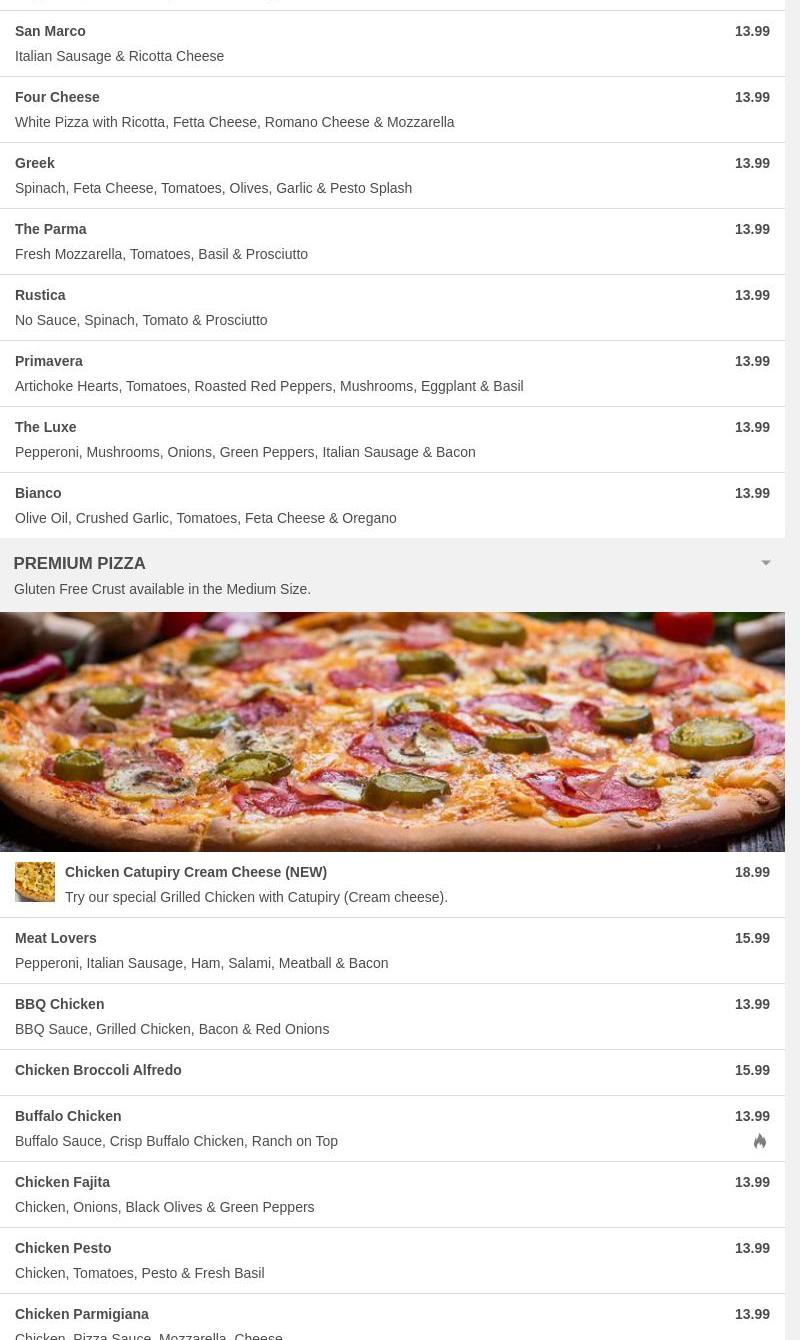Pick the Buffalo Chicken pizza
The image size is (800, 1340).
point(68,1117)
